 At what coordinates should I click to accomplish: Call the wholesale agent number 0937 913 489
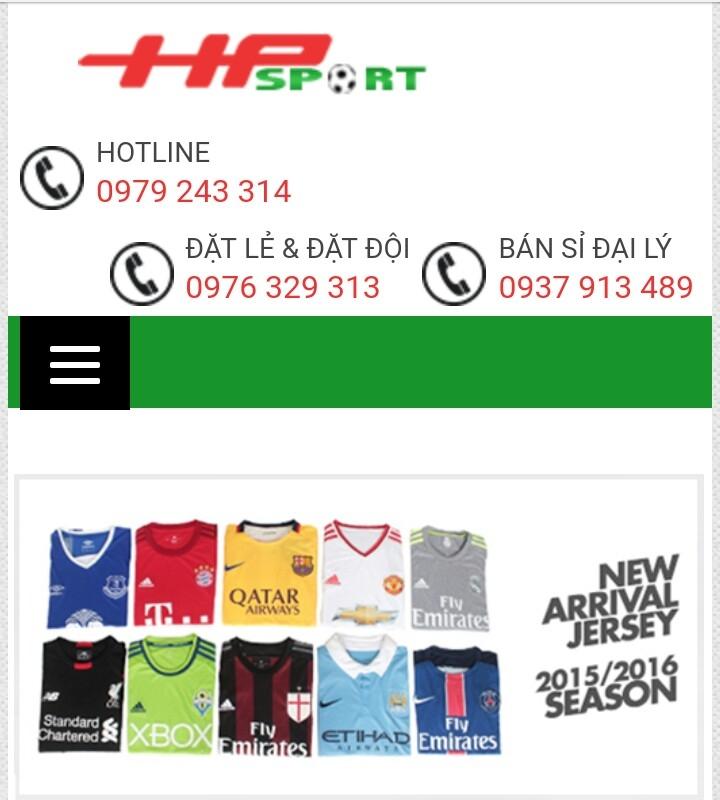(x=596, y=287)
